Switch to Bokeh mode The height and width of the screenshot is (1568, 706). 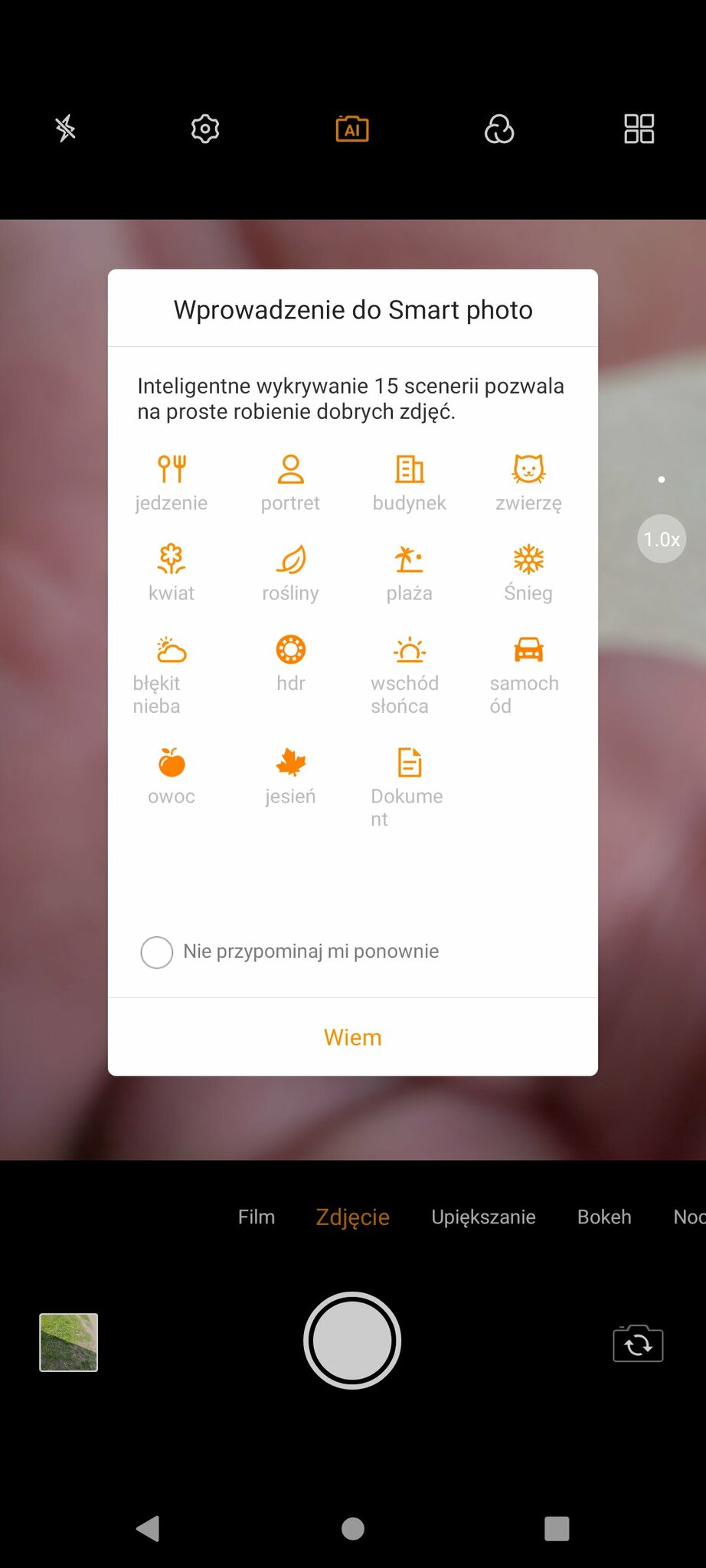coord(604,1217)
